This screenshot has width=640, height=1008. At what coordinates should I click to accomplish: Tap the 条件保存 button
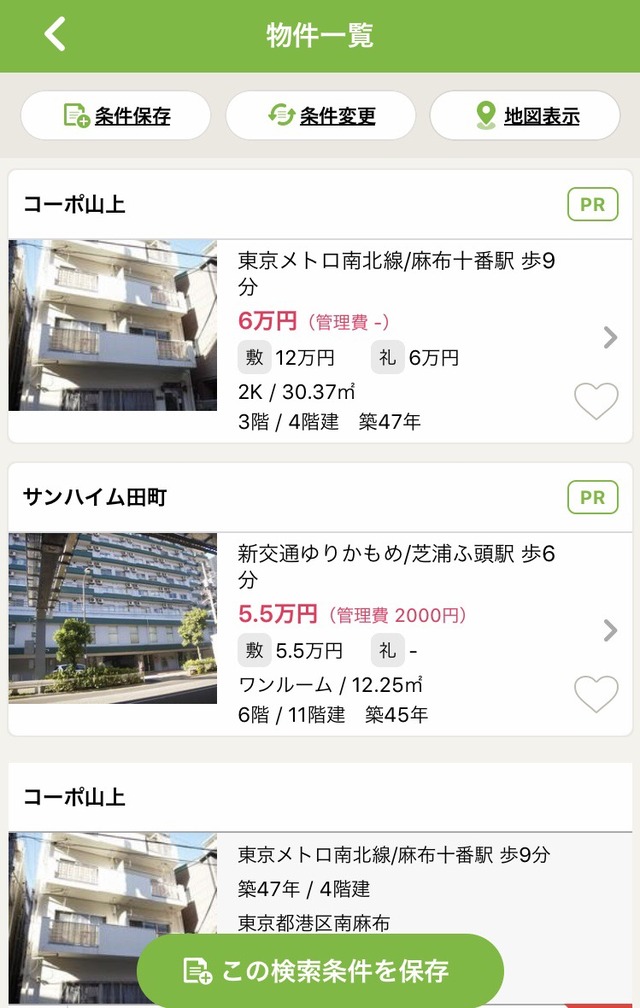point(116,116)
